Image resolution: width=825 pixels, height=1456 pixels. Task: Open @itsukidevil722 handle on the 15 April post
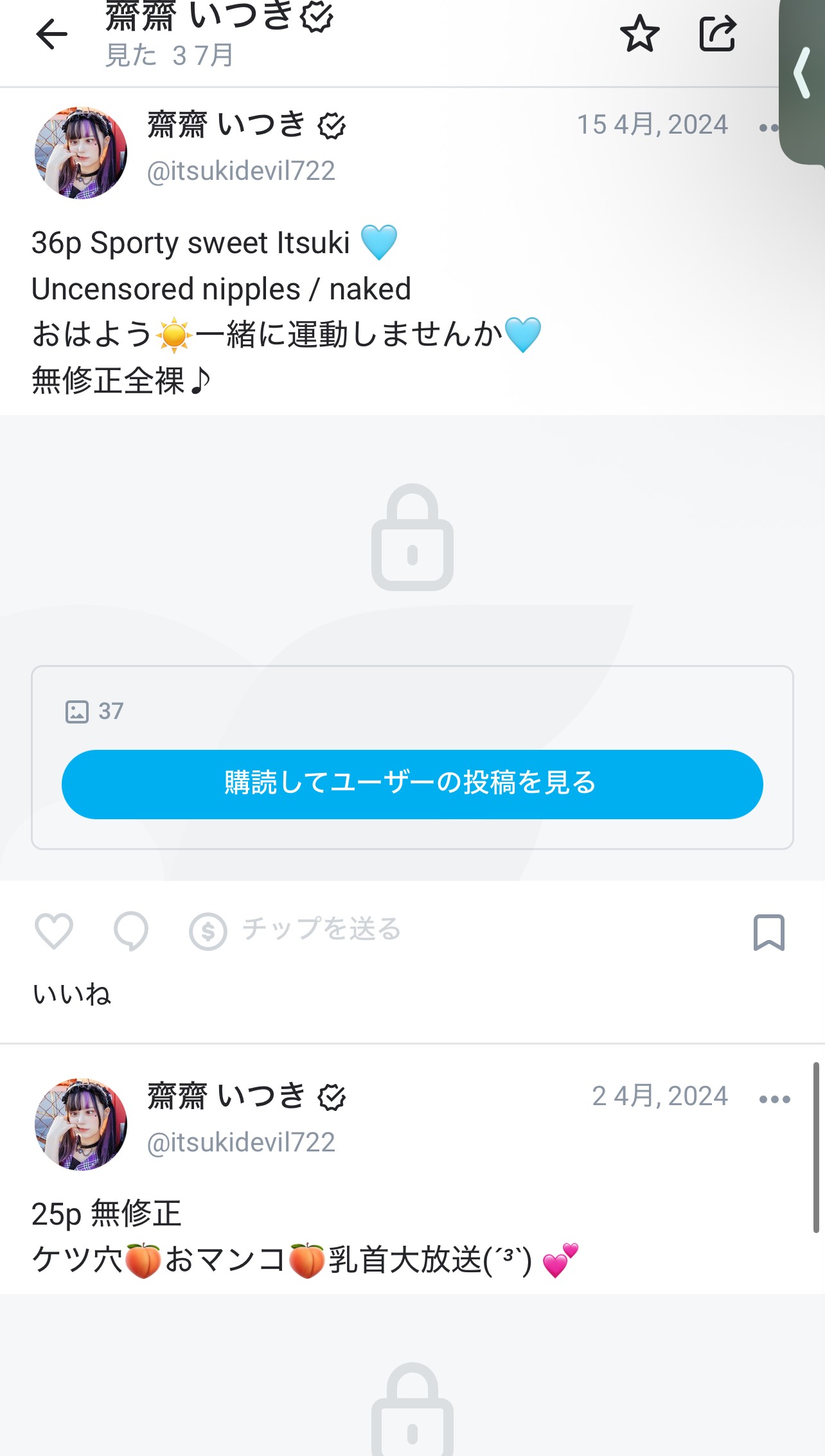[x=241, y=171]
